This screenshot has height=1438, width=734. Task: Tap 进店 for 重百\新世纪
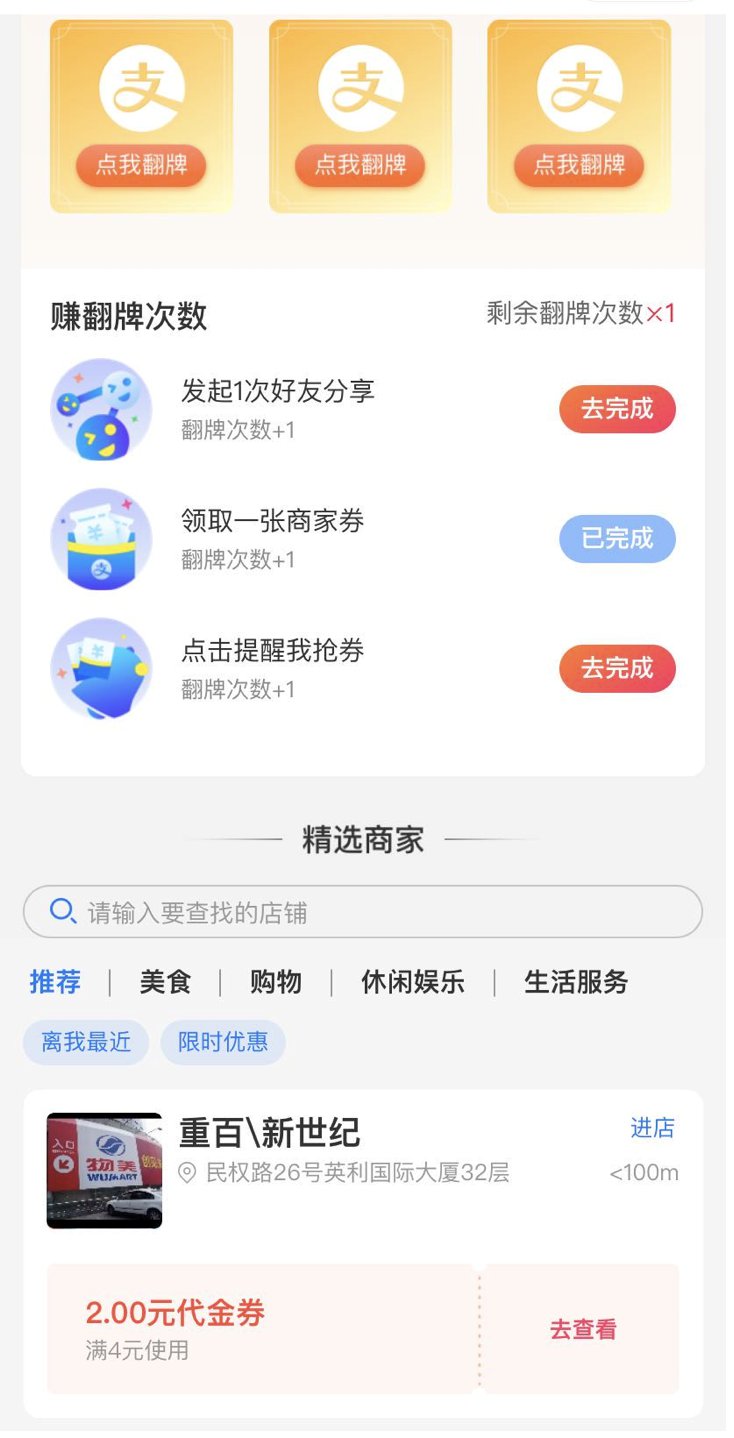pyautogui.click(x=652, y=1128)
